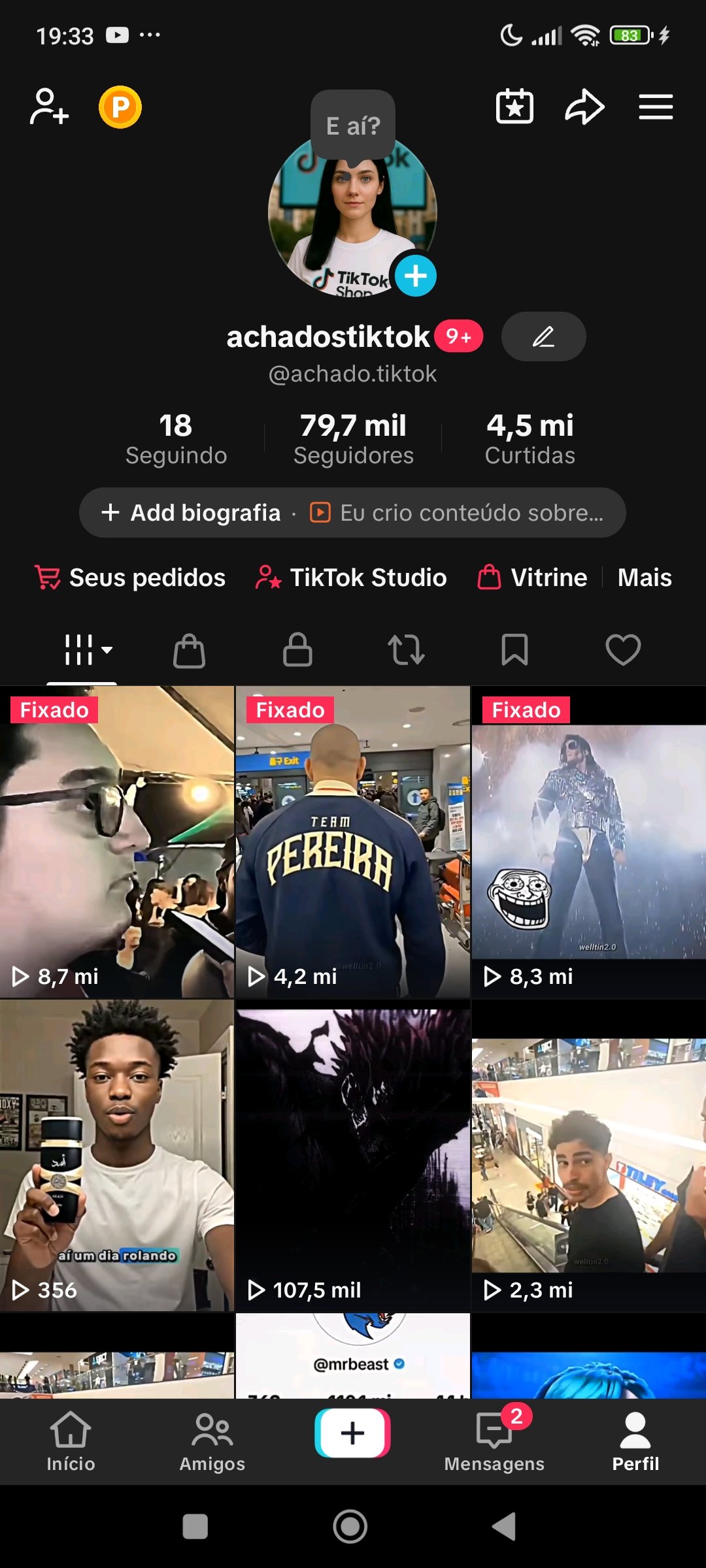Go to TikTok Studio
The width and height of the screenshot is (706, 1568).
(x=351, y=578)
